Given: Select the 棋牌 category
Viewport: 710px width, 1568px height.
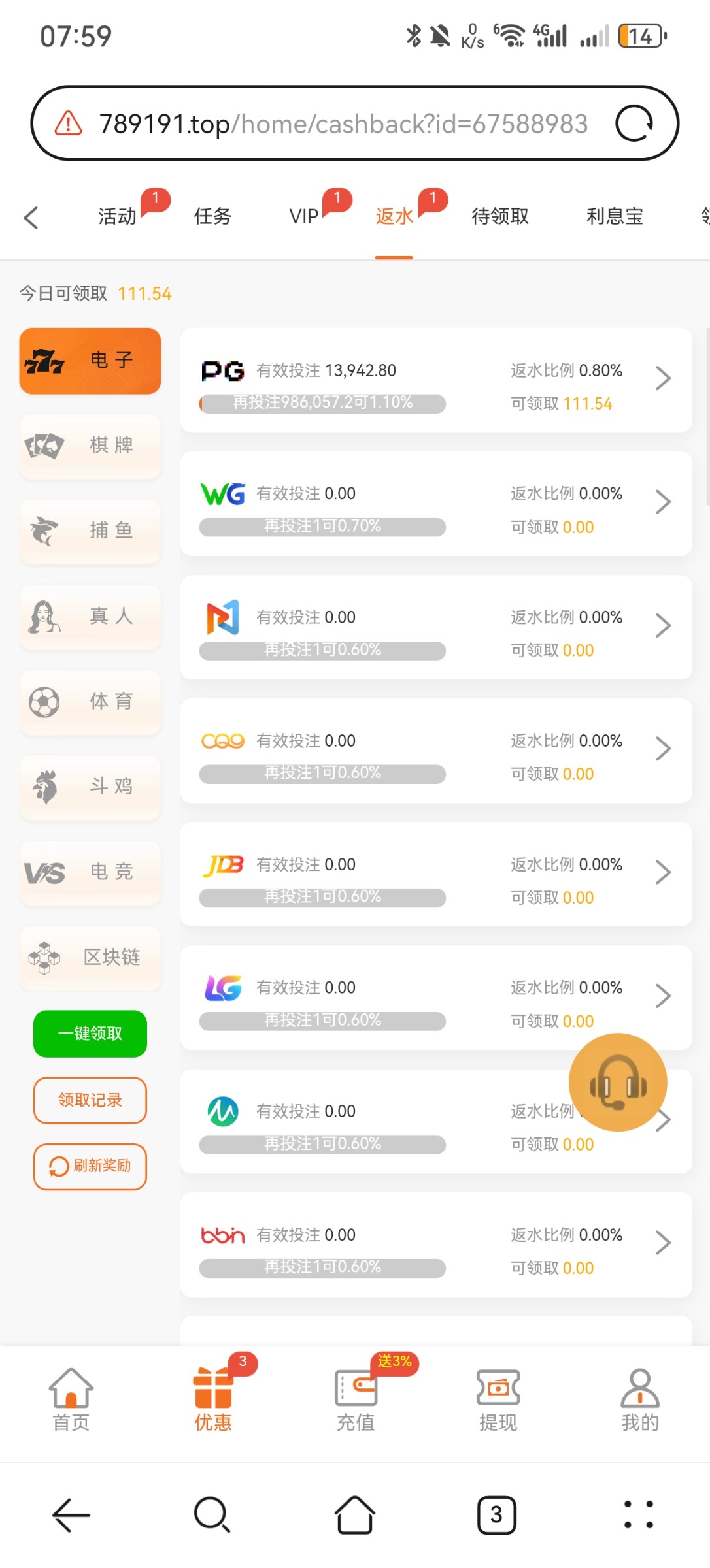Looking at the screenshot, I should 90,446.
